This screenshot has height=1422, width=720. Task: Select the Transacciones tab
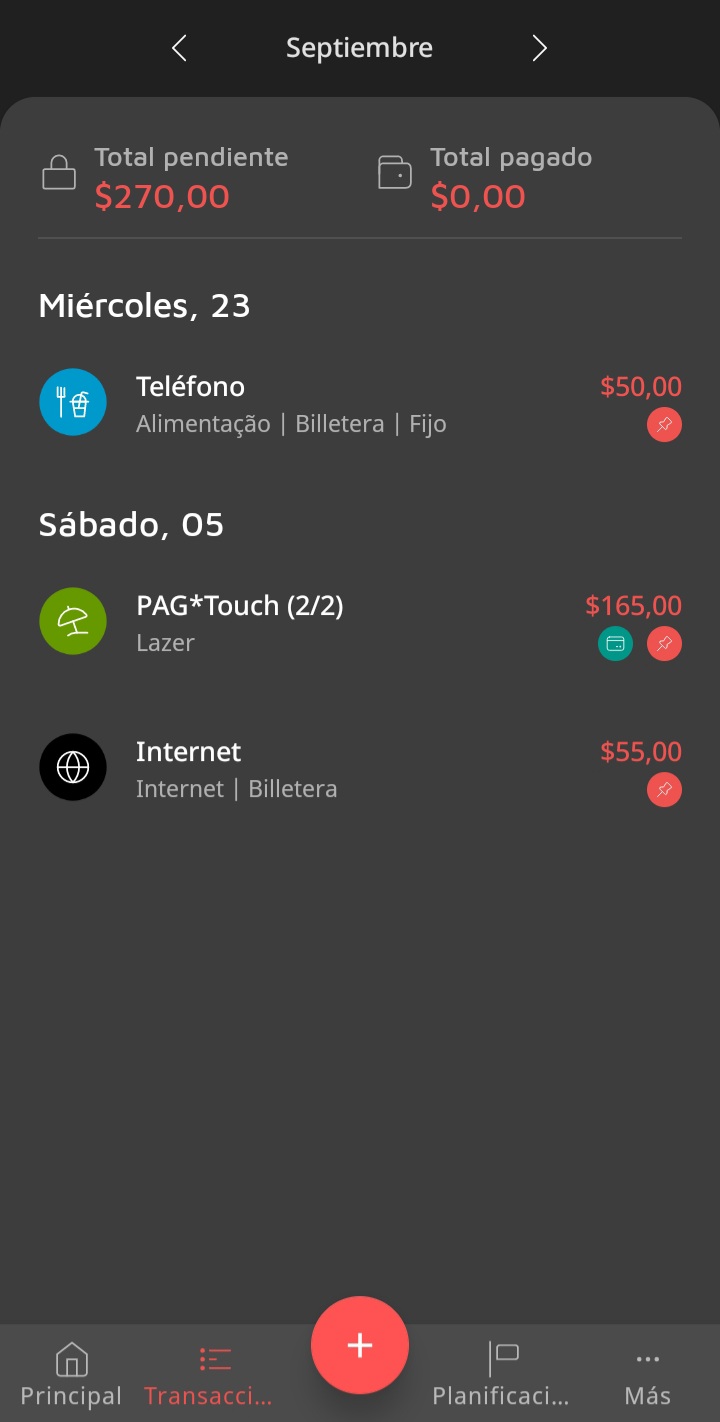tap(208, 1375)
